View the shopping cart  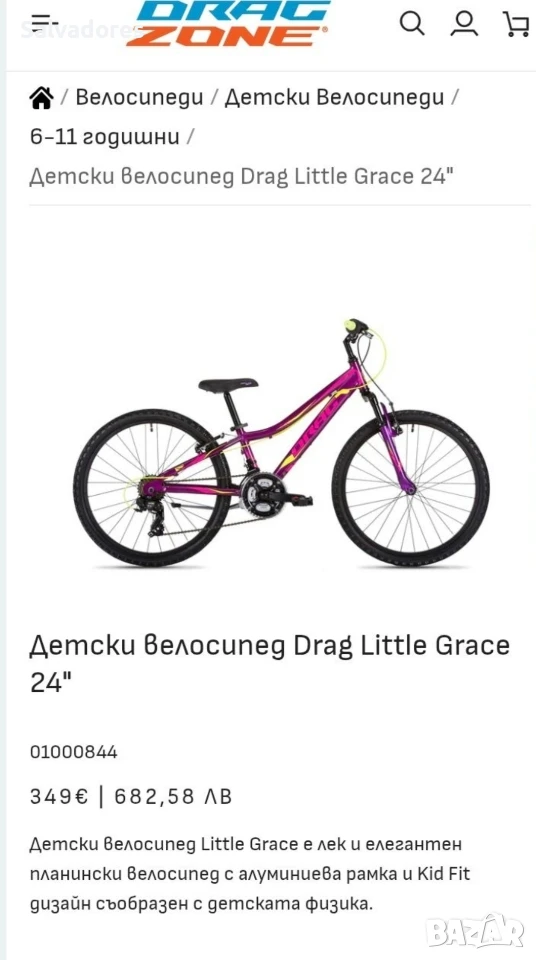(516, 24)
